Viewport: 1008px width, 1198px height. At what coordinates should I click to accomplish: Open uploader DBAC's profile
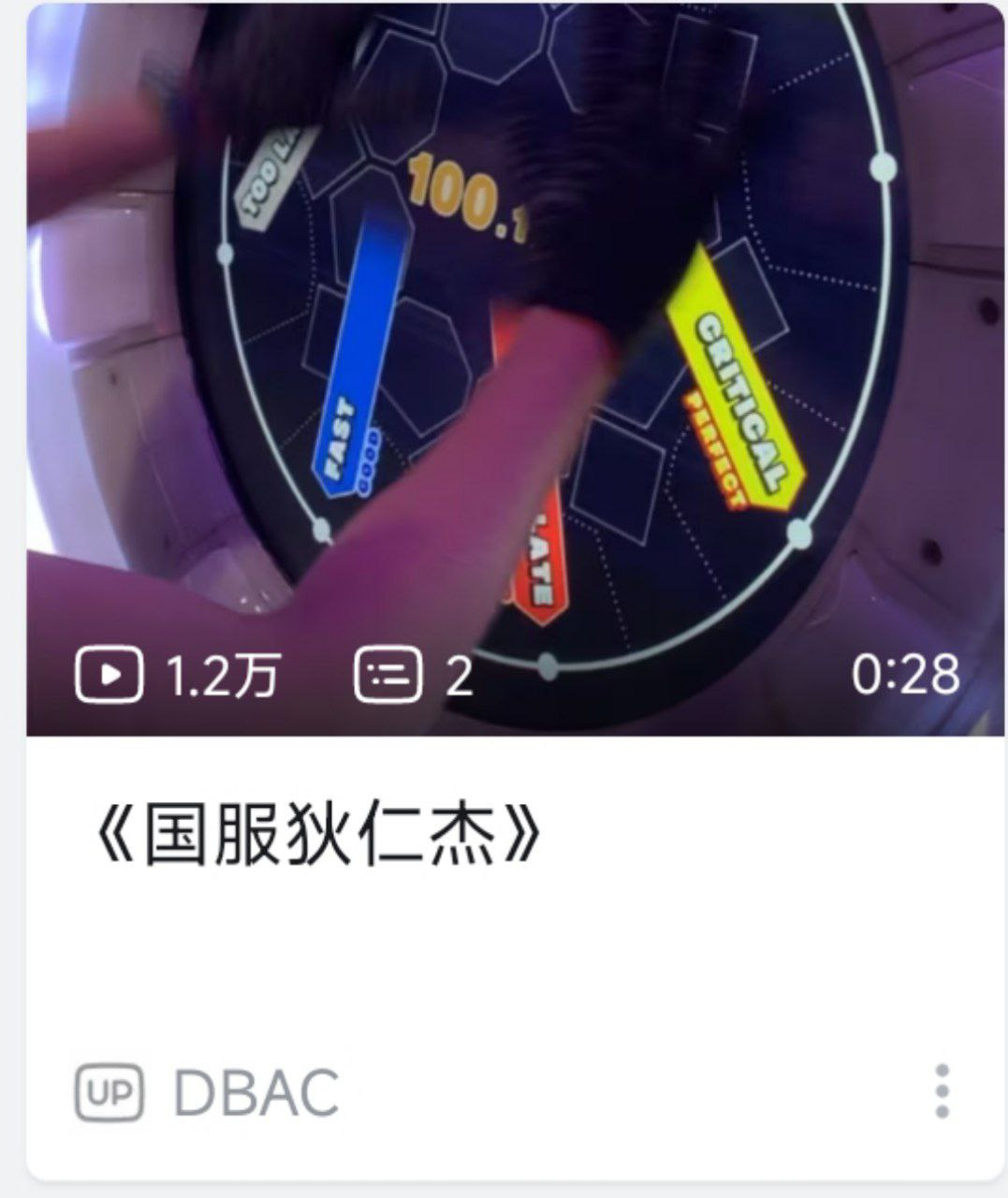(255, 1092)
